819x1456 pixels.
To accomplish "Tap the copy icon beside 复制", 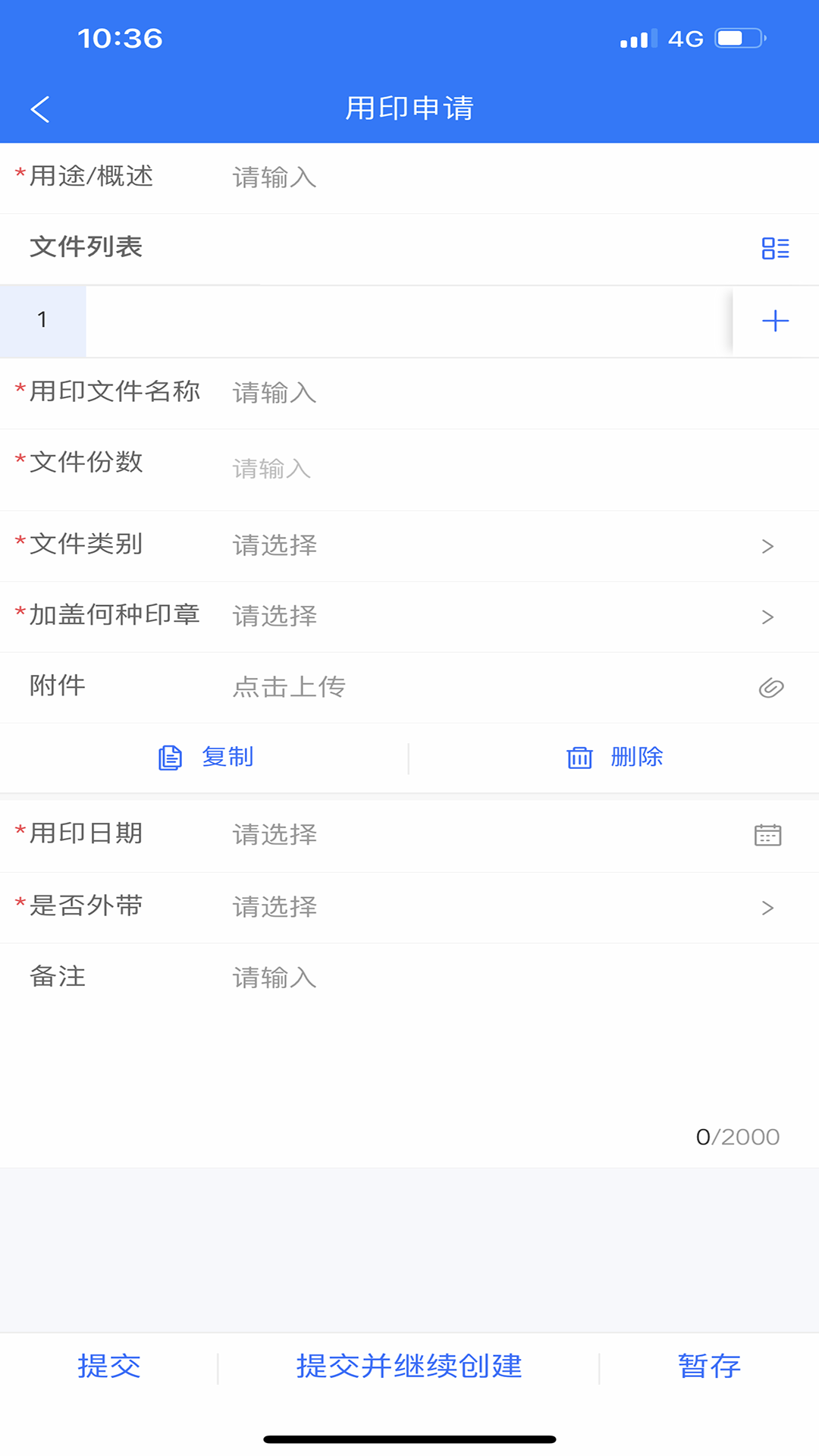I will [x=170, y=757].
